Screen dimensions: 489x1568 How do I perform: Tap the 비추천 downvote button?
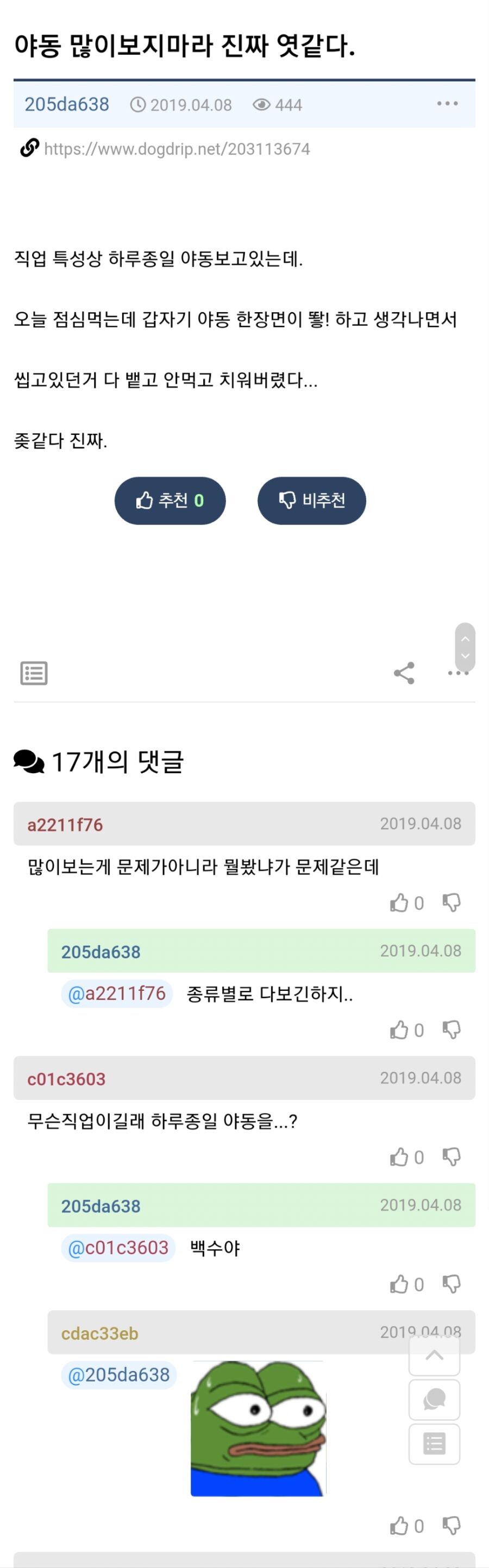[311, 501]
